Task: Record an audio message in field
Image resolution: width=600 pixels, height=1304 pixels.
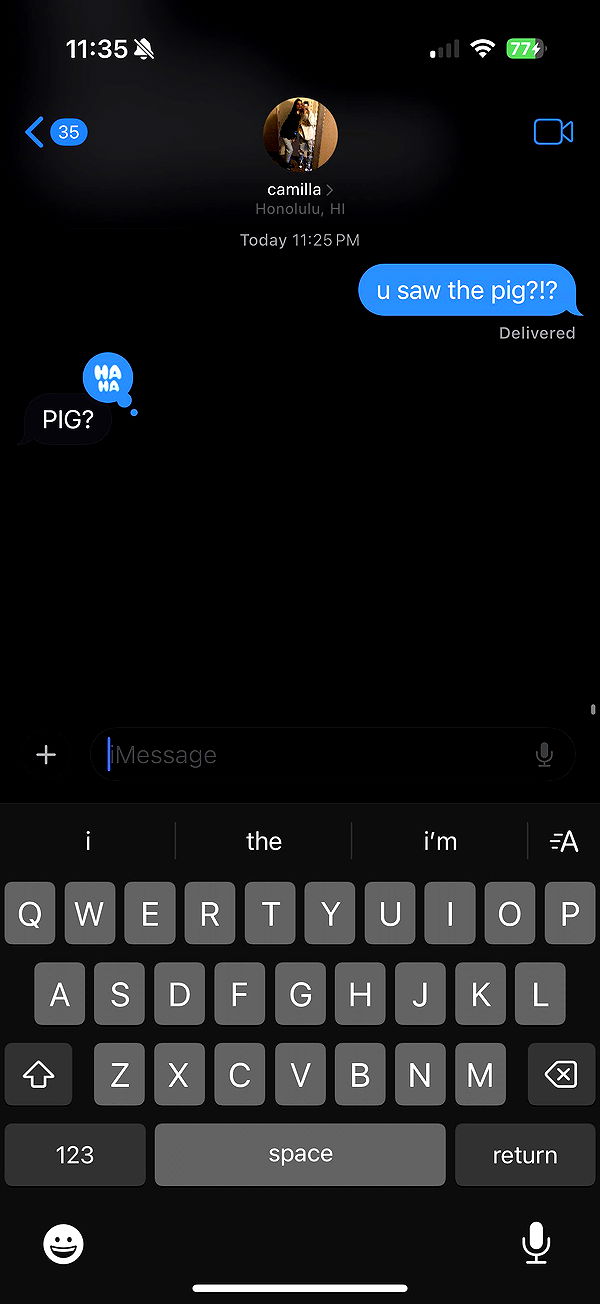Action: click(x=544, y=755)
